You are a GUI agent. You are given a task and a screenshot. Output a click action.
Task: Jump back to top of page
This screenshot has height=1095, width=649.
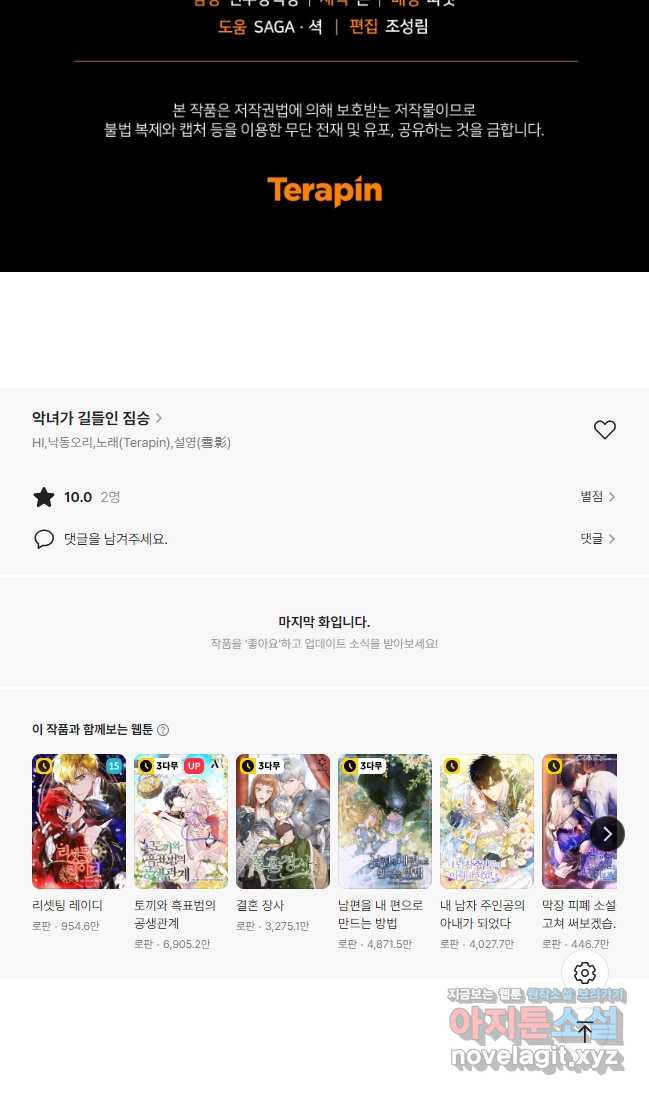click(586, 1031)
